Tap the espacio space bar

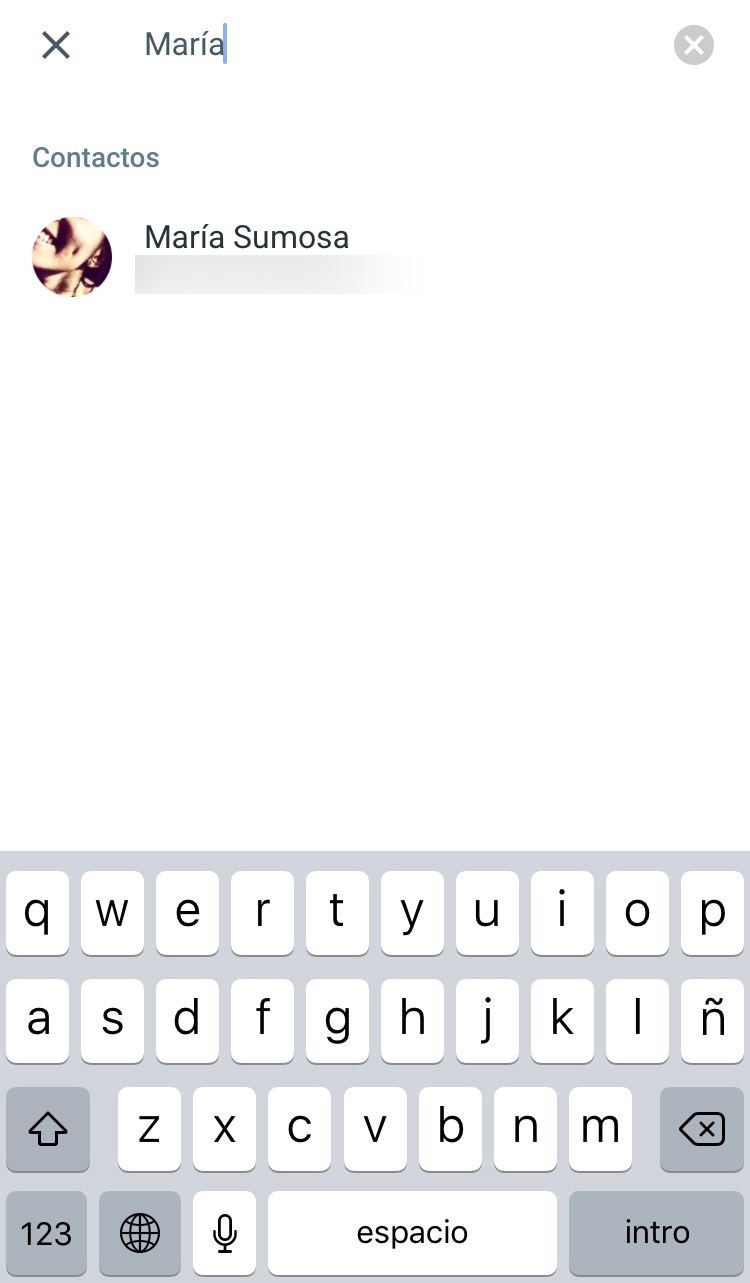click(412, 1233)
